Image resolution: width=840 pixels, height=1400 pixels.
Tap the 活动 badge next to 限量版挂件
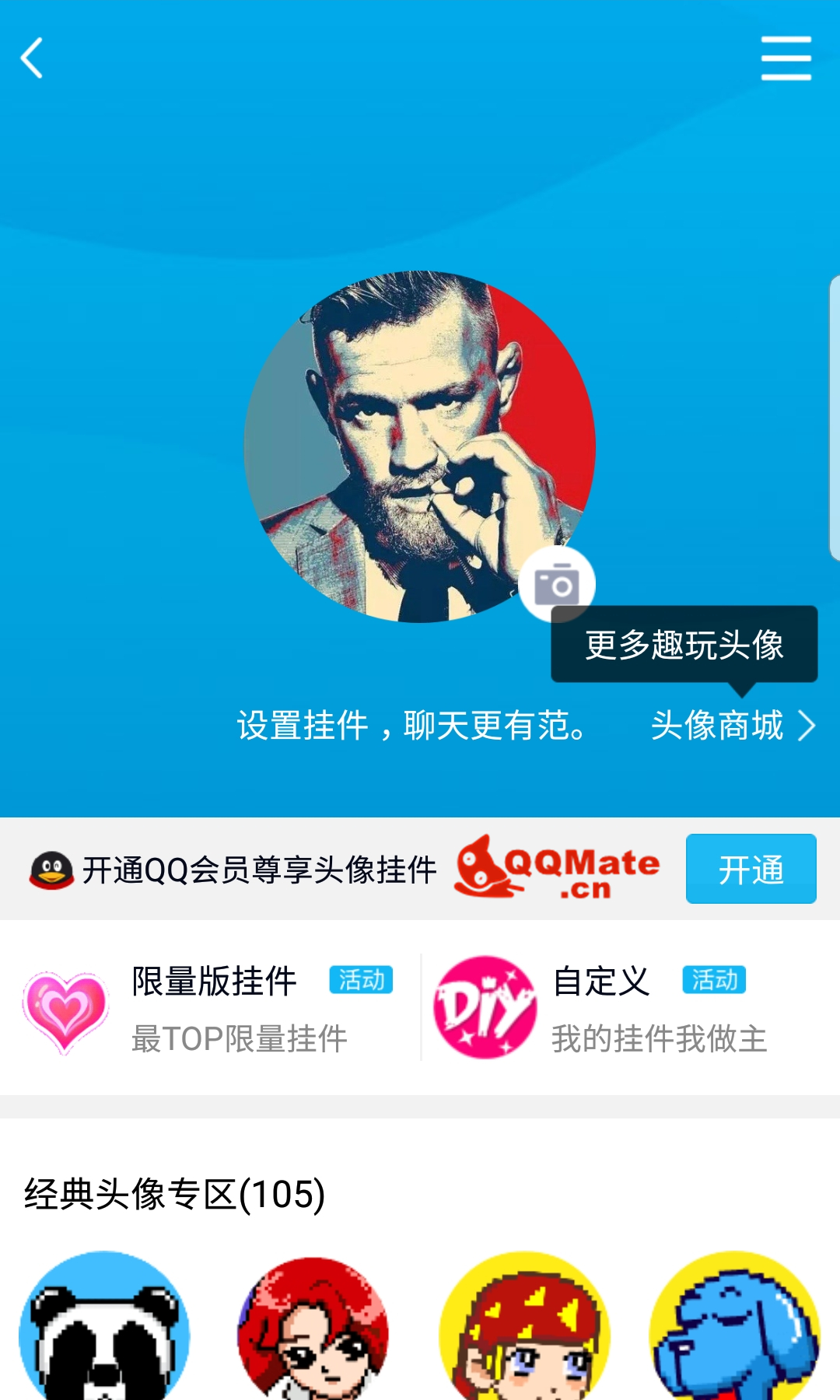[x=362, y=980]
